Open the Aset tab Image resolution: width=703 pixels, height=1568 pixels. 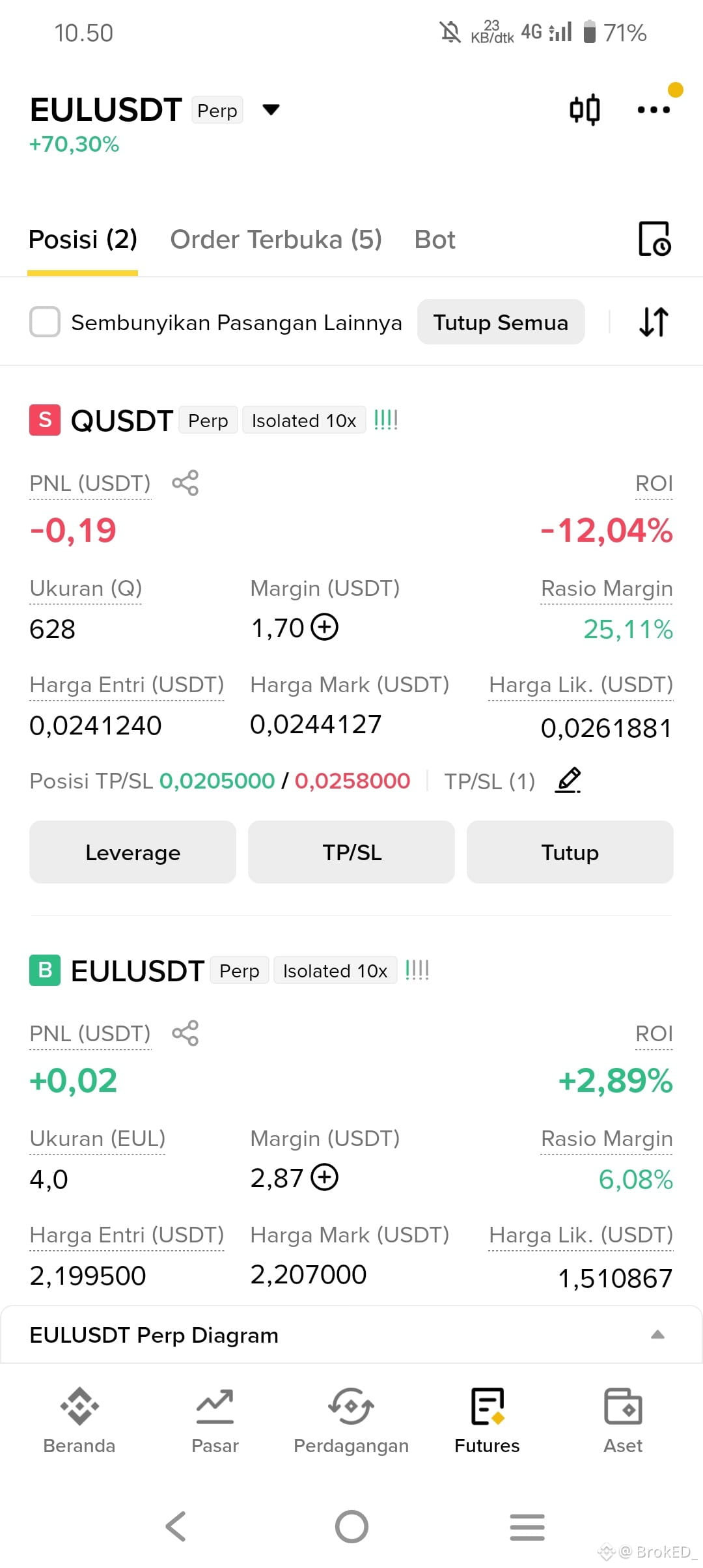(623, 1421)
